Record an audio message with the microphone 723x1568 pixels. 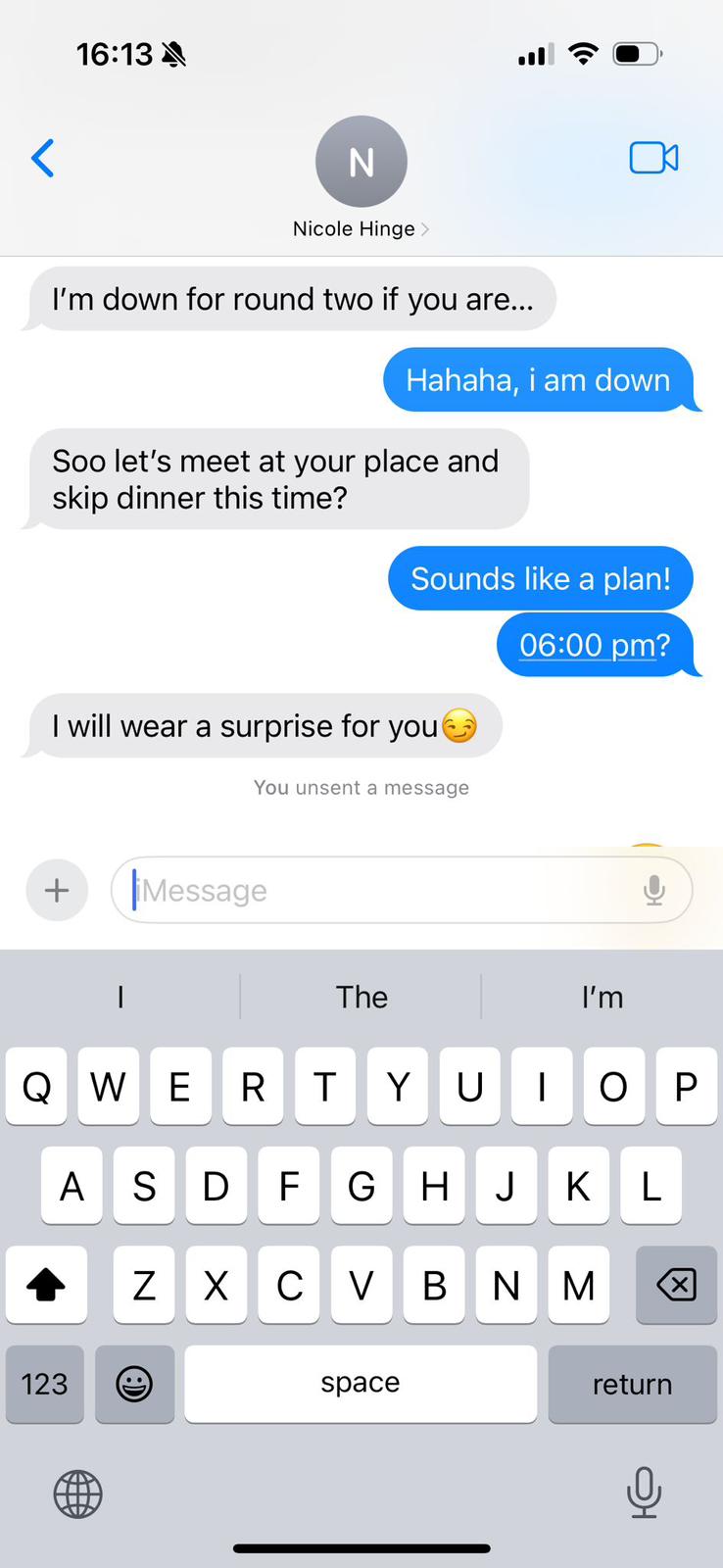pos(654,890)
